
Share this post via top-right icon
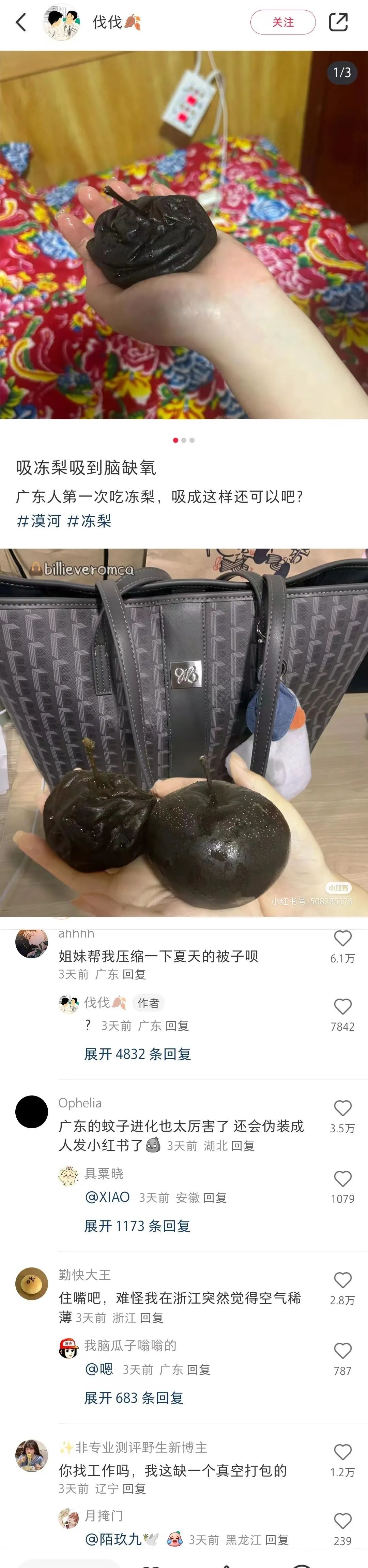[x=338, y=23]
